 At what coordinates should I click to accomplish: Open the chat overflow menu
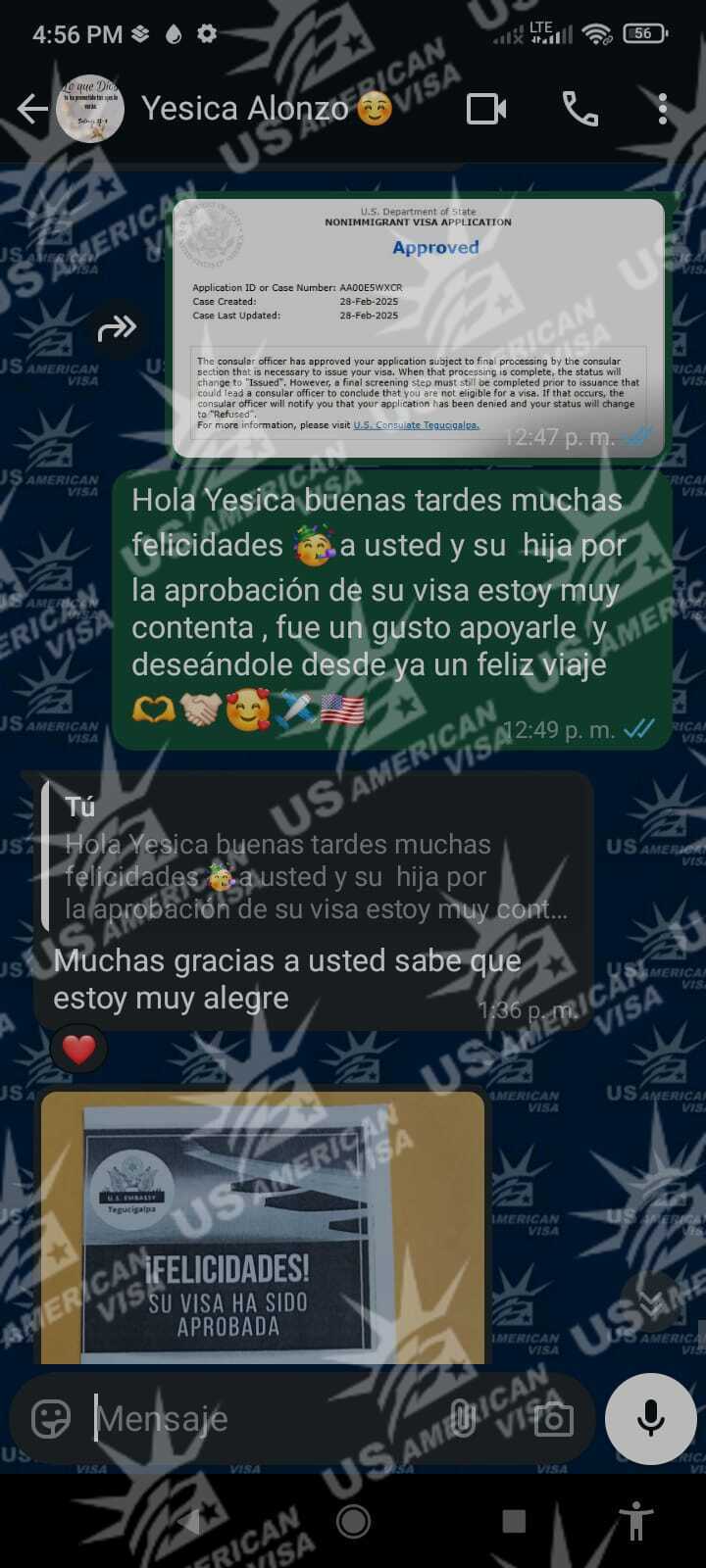[663, 109]
